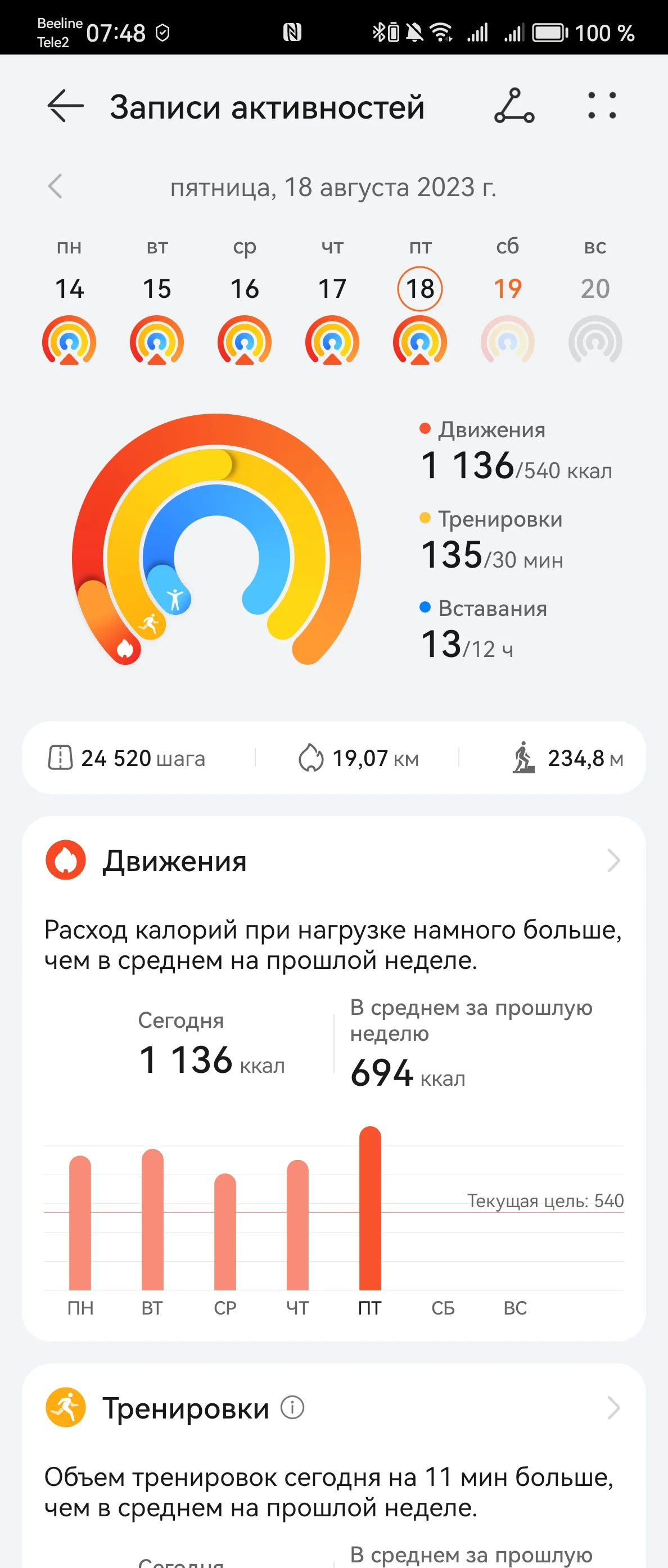Viewport: 668px width, 1568px height.
Task: Go to the previous week arrow
Action: point(56,186)
